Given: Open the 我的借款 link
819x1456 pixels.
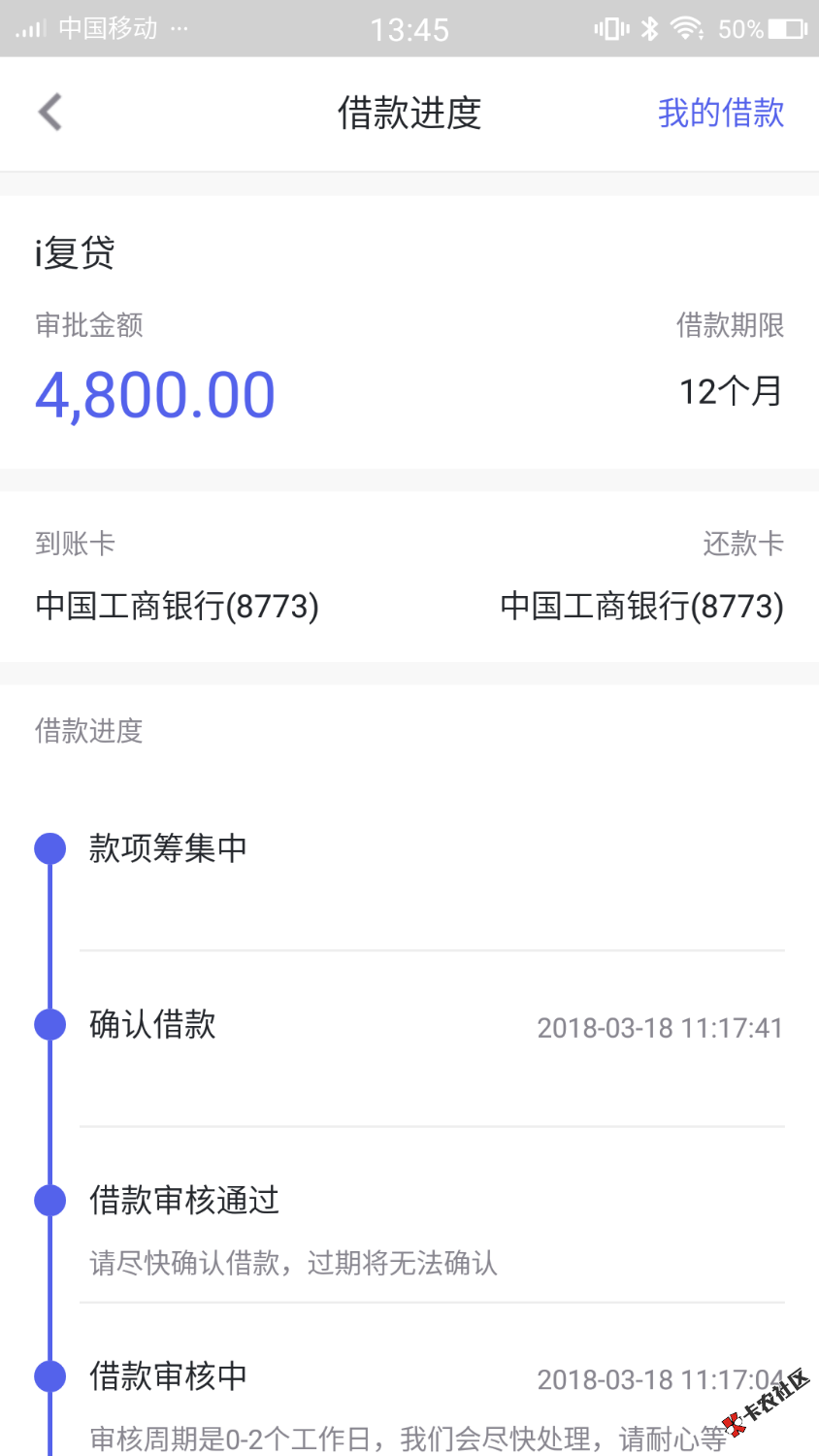Looking at the screenshot, I should 720,113.
